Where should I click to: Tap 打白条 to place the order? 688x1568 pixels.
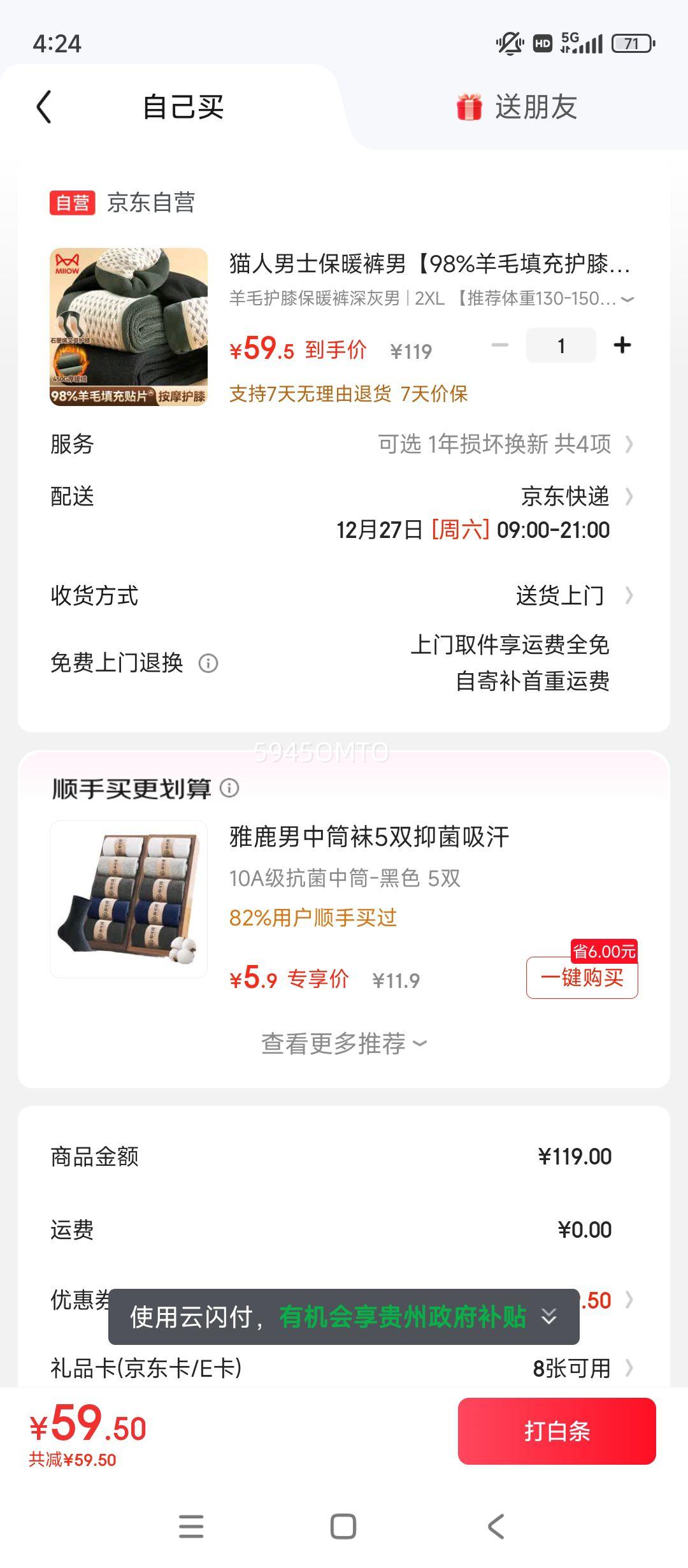pyautogui.click(x=557, y=1430)
